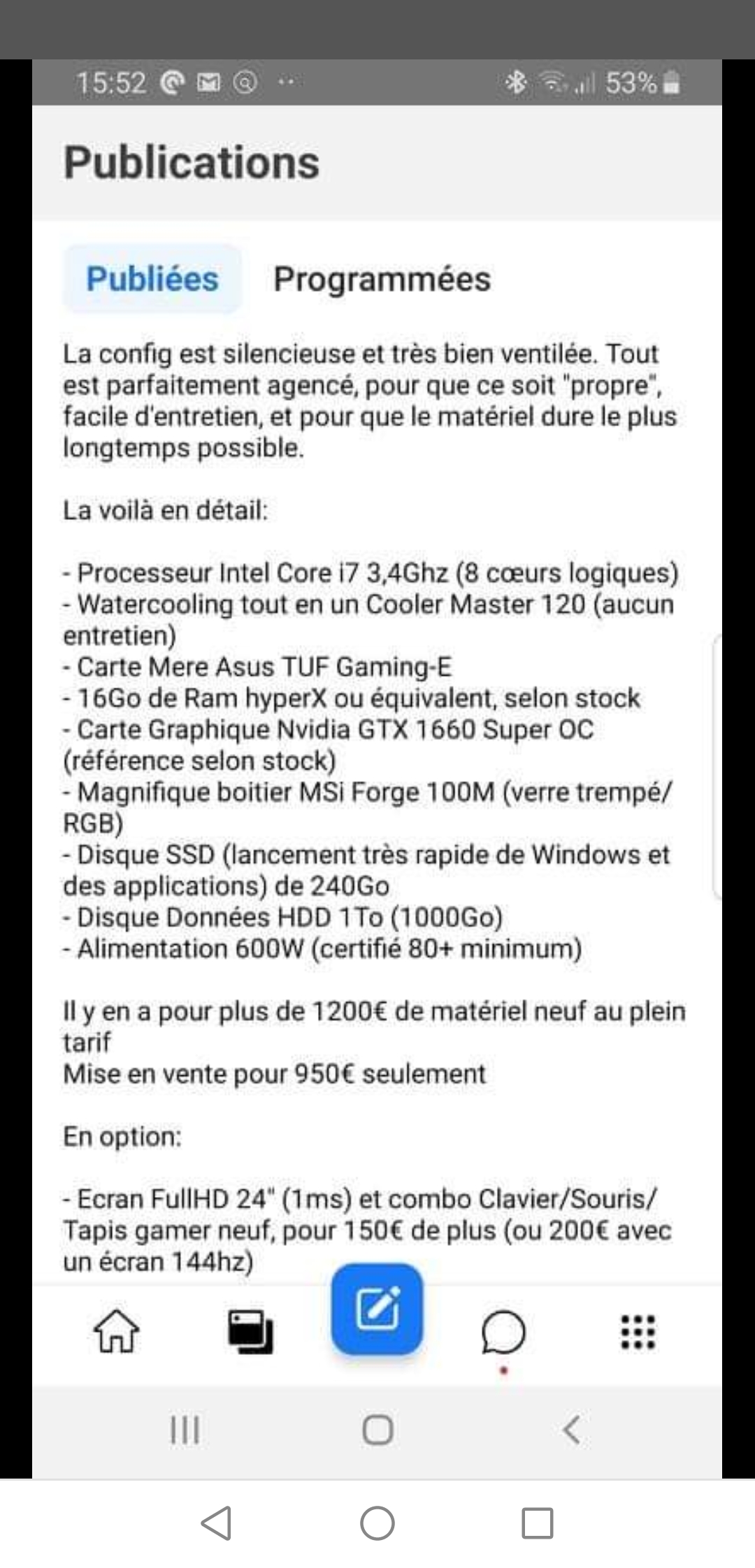Open recent apps with three bars
The width and height of the screenshot is (755, 1568).
click(x=185, y=1429)
